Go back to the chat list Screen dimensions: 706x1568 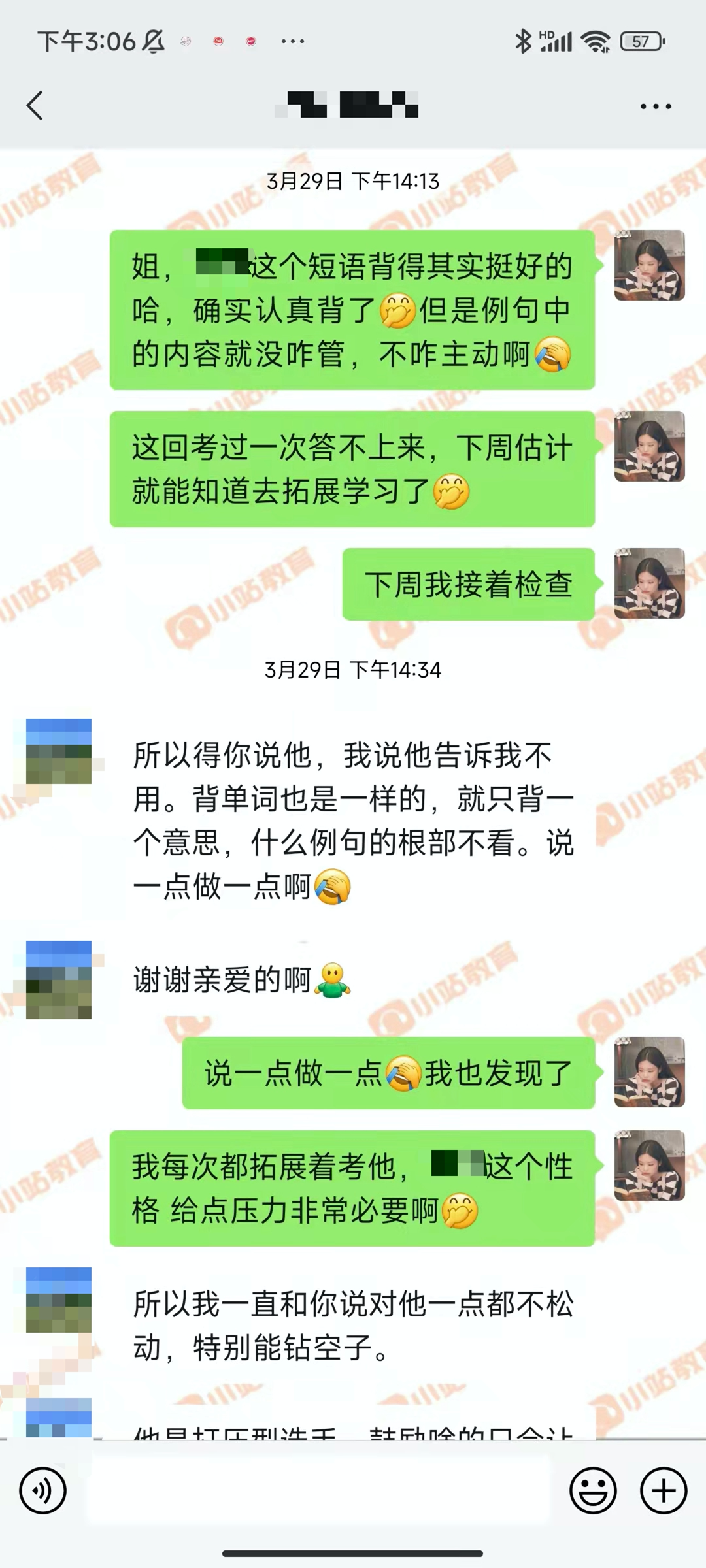pos(35,106)
